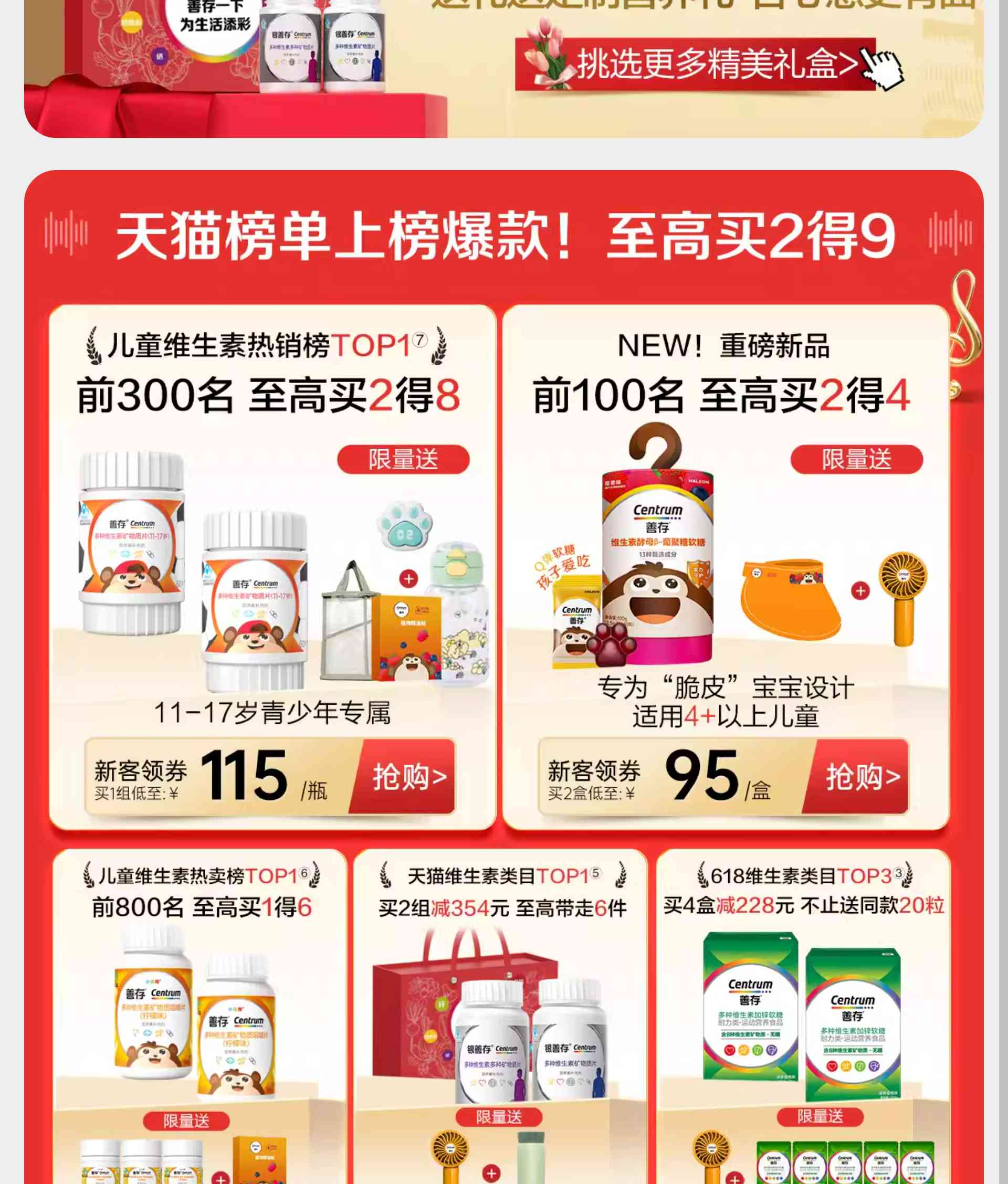Open the 儿童维生素热销榜TOP1 前300名 product card
1008x1184 pixels.
(x=272, y=560)
